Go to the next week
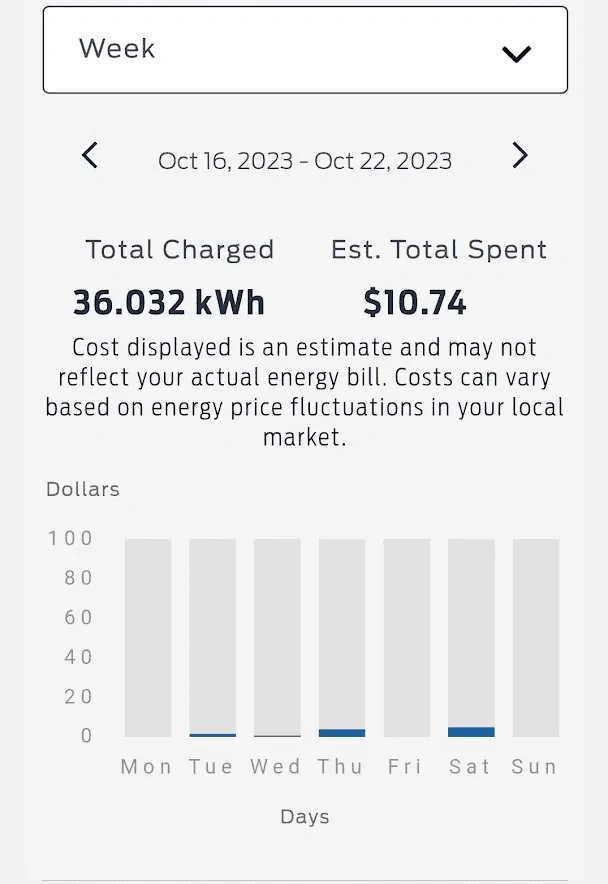608x884 pixels. click(x=519, y=156)
